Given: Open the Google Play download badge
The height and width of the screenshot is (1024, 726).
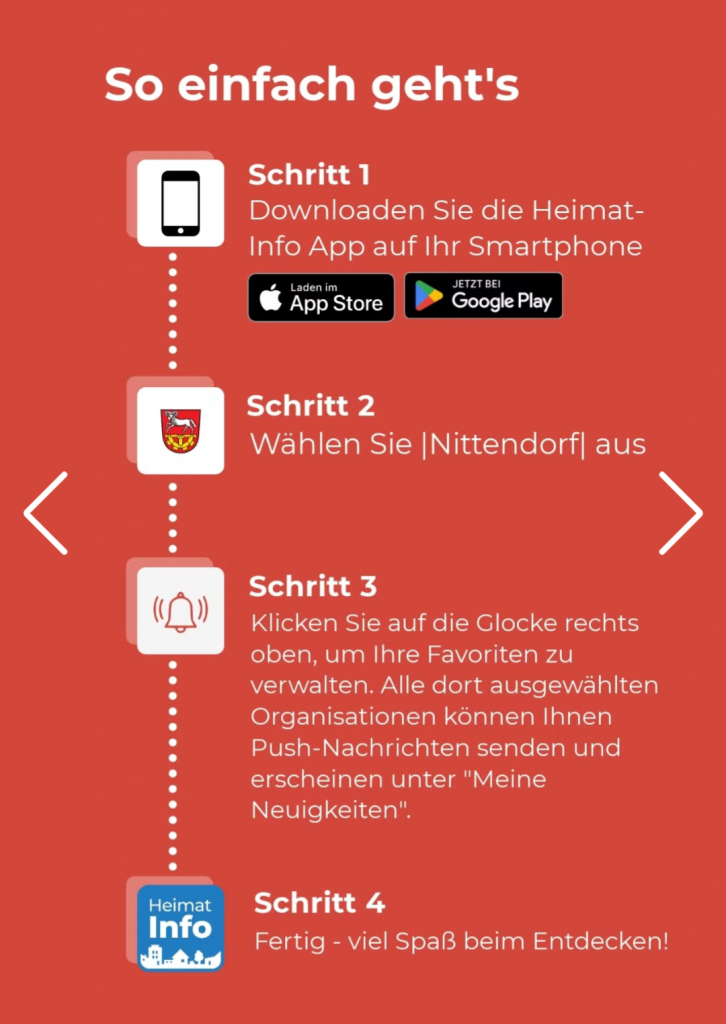Looking at the screenshot, I should pyautogui.click(x=483, y=296).
